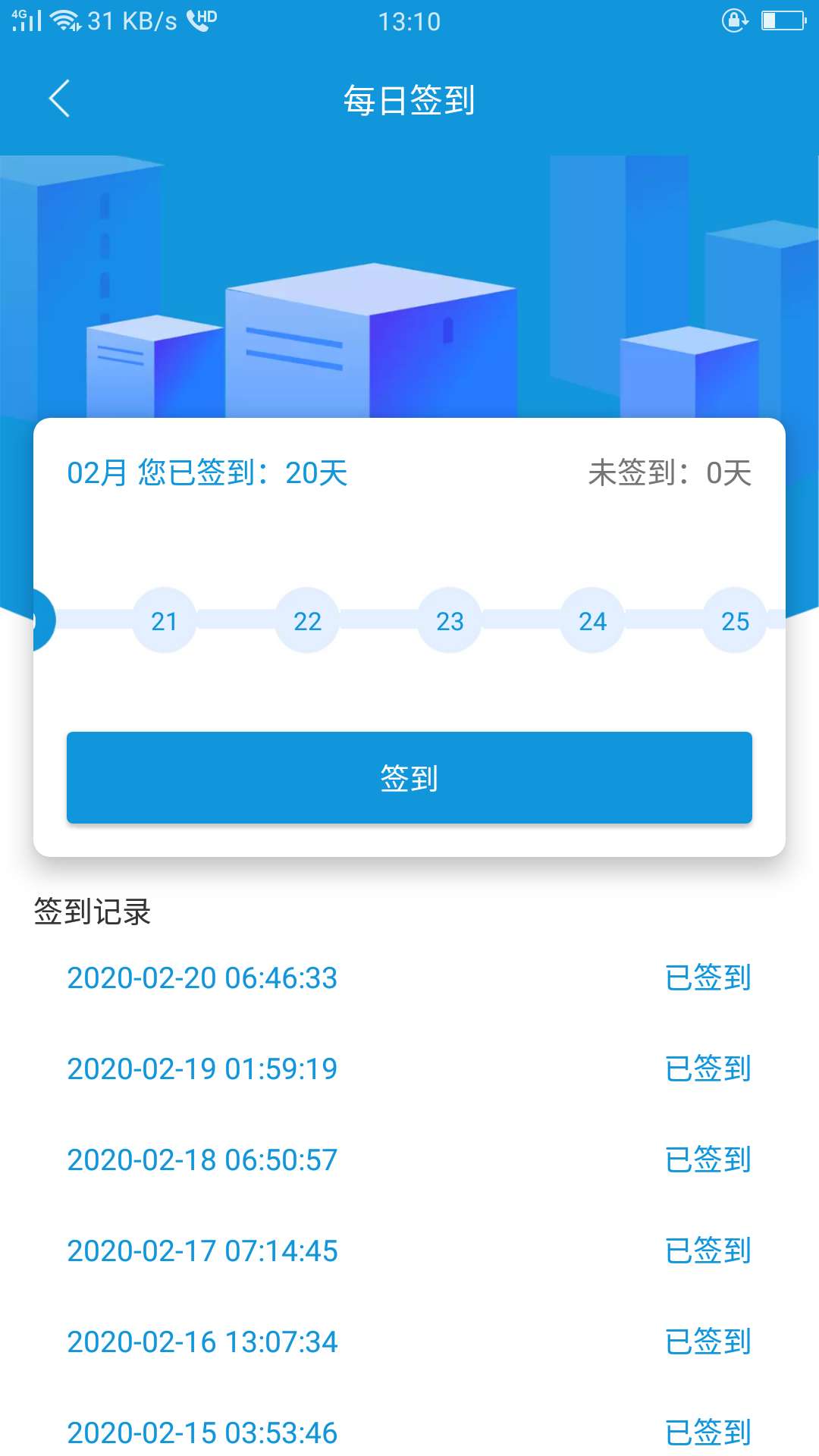
Task: Open details for record 2020-02-19 01:59:19
Action: tap(202, 1068)
